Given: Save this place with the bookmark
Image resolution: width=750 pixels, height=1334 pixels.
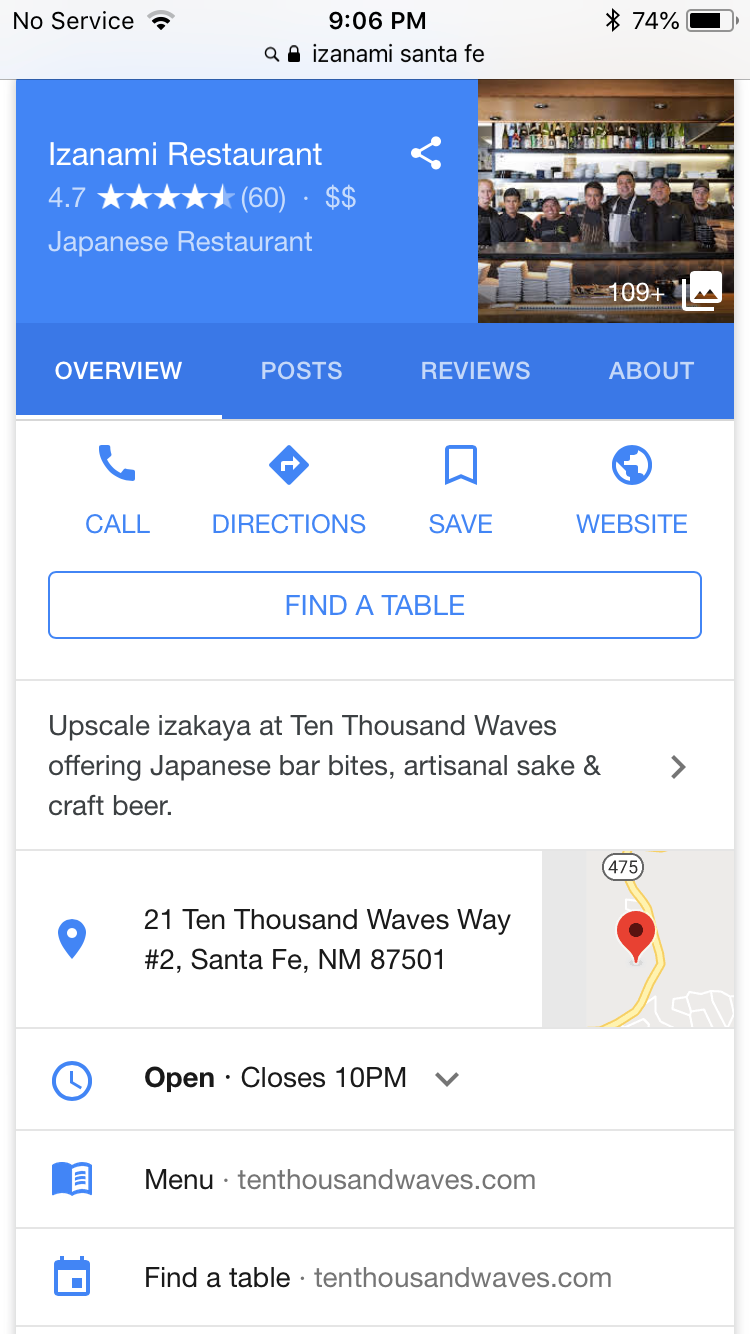Looking at the screenshot, I should point(460,490).
